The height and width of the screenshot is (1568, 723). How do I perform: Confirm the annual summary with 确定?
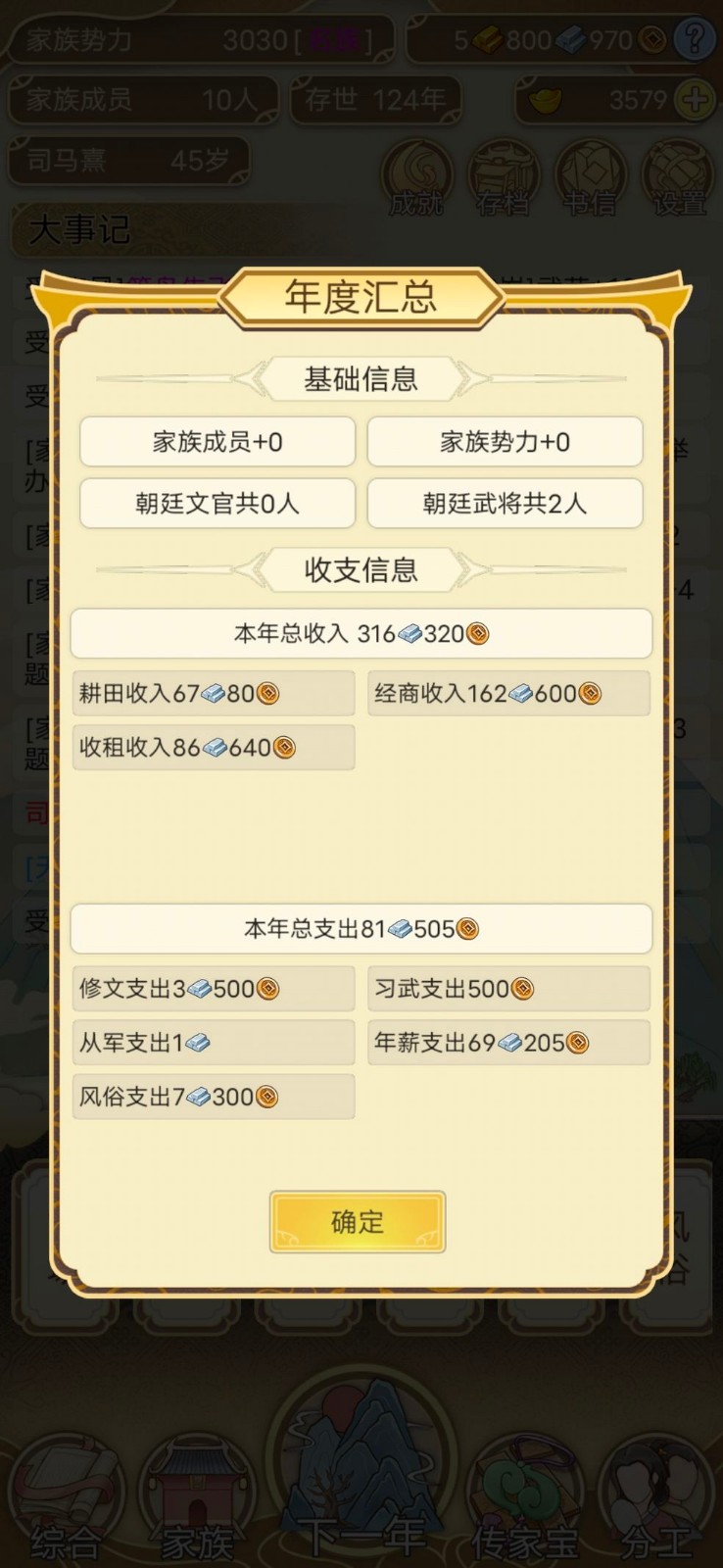click(358, 1222)
